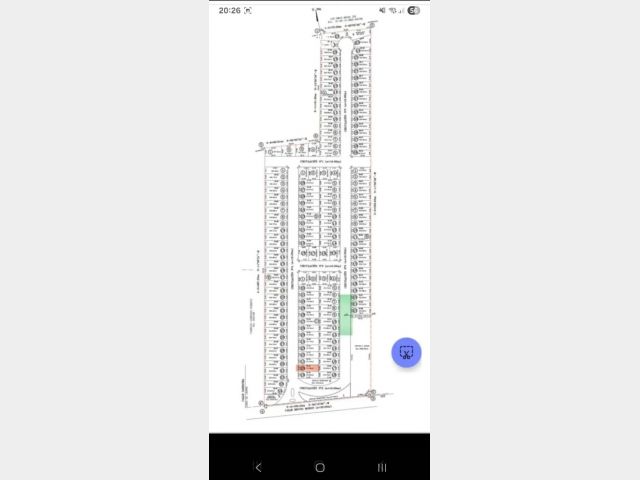This screenshot has height=480, width=640.
Task: Go back using the navigation bar
Action: point(258,467)
